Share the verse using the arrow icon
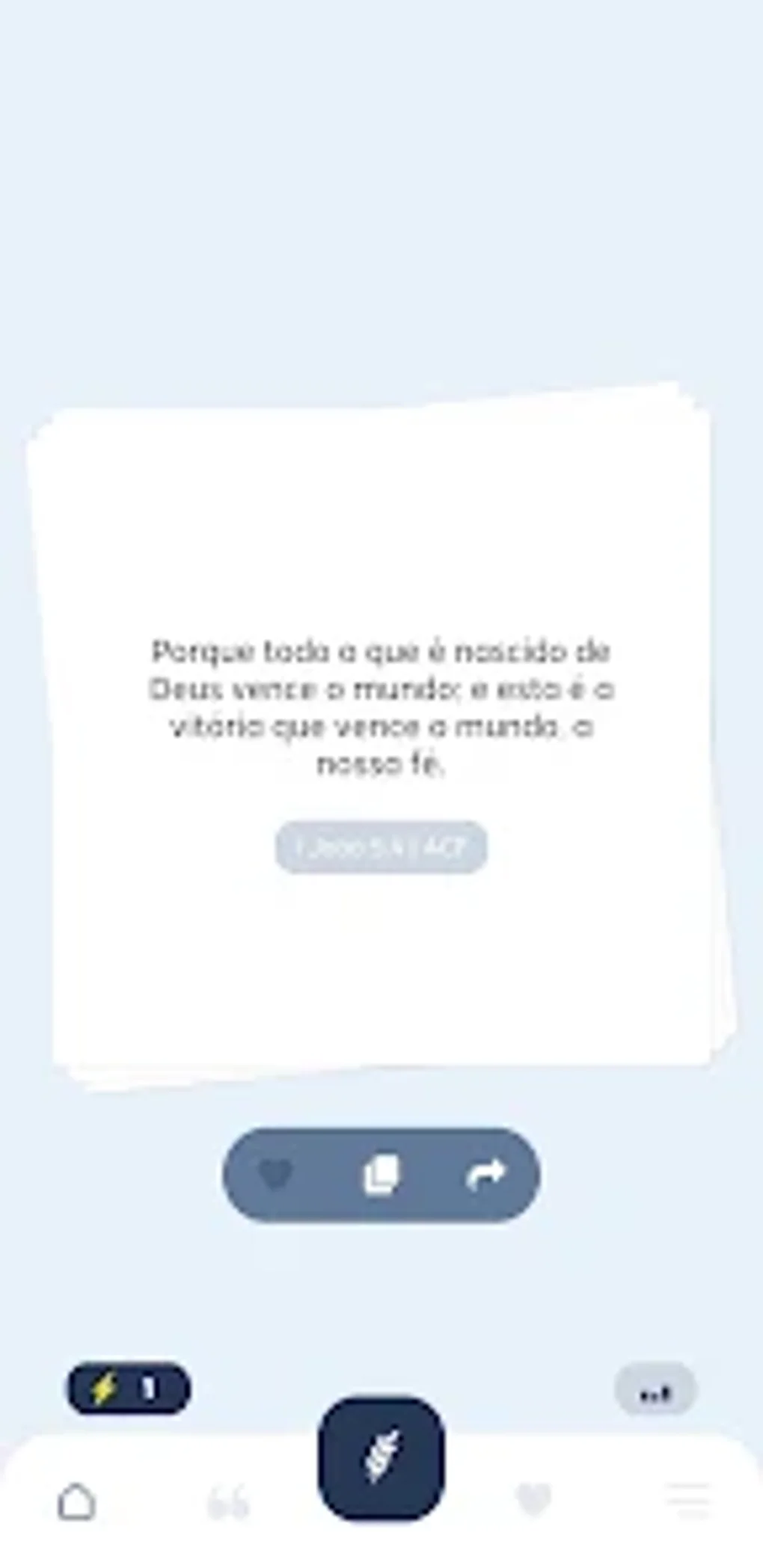 tap(485, 1174)
